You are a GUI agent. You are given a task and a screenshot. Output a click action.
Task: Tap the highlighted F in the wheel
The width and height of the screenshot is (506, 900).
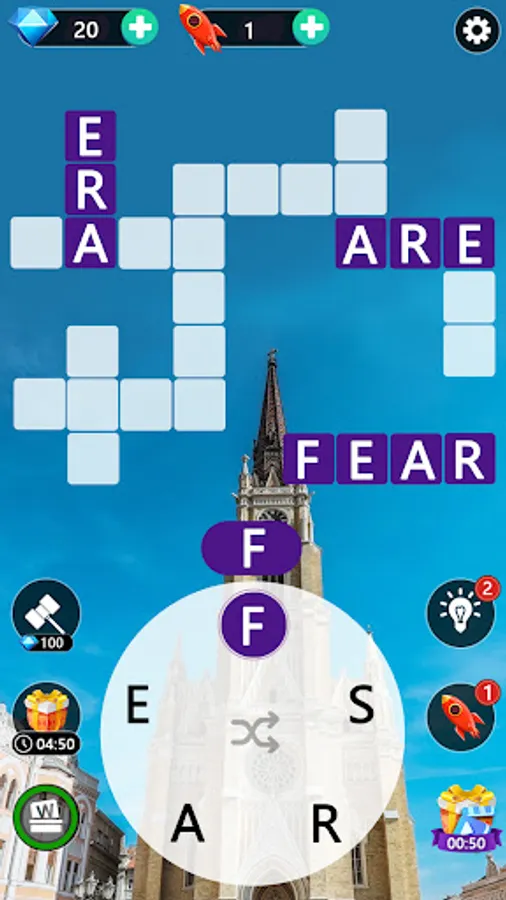253,626
